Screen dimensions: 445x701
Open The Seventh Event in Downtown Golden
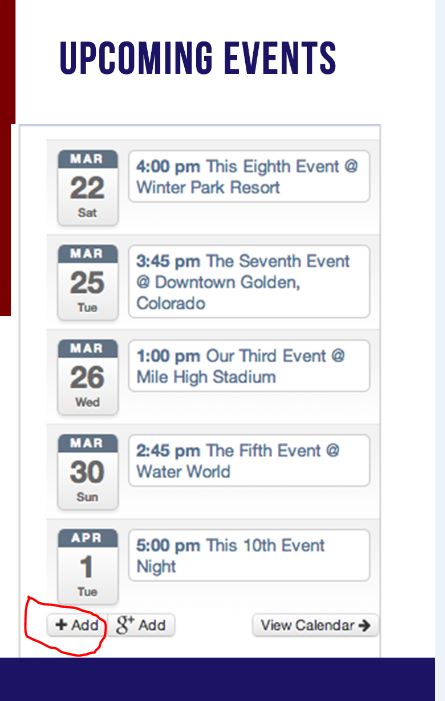249,282
